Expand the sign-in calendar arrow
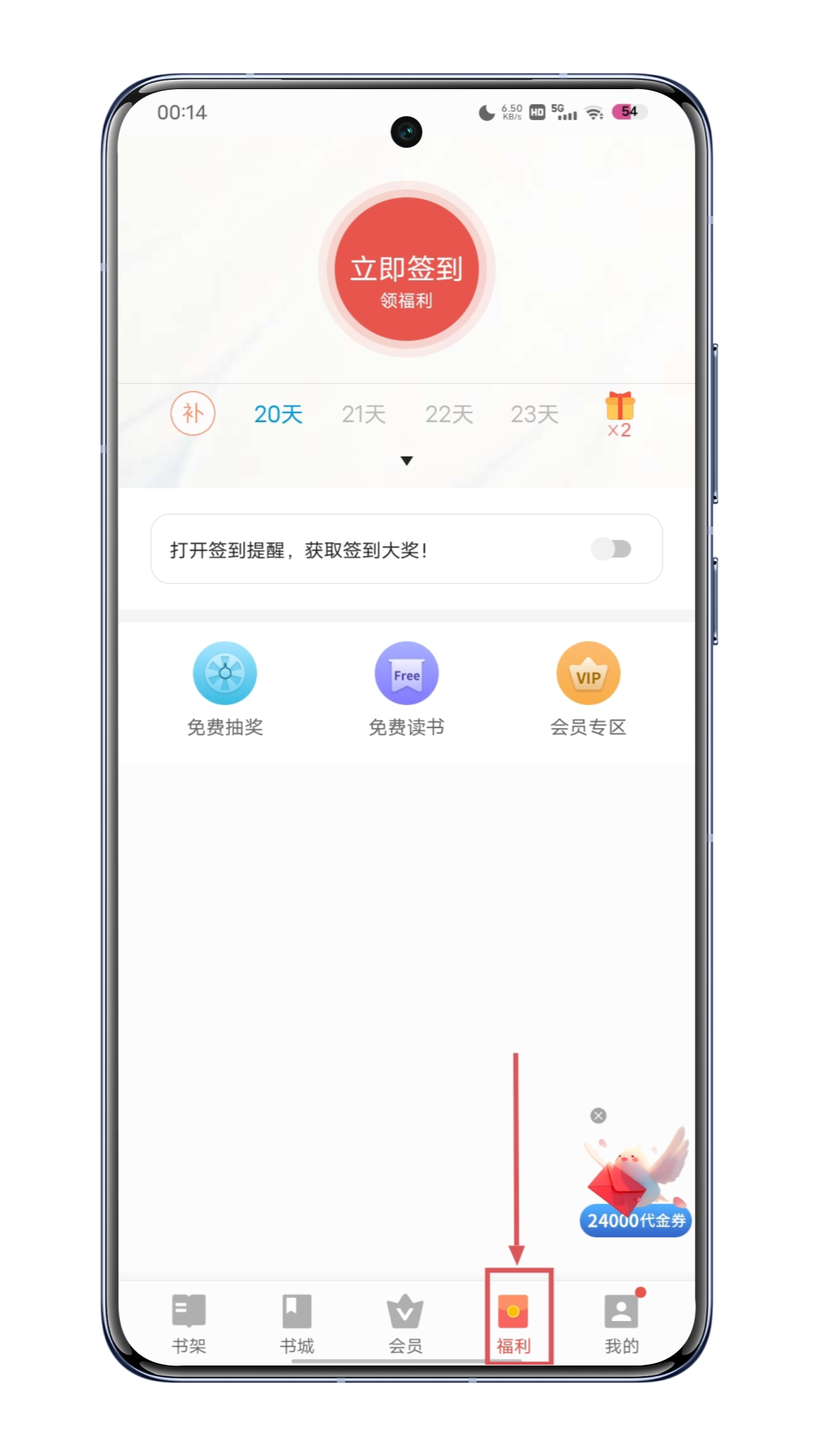Image resolution: width=819 pixels, height=1456 pixels. (x=406, y=461)
